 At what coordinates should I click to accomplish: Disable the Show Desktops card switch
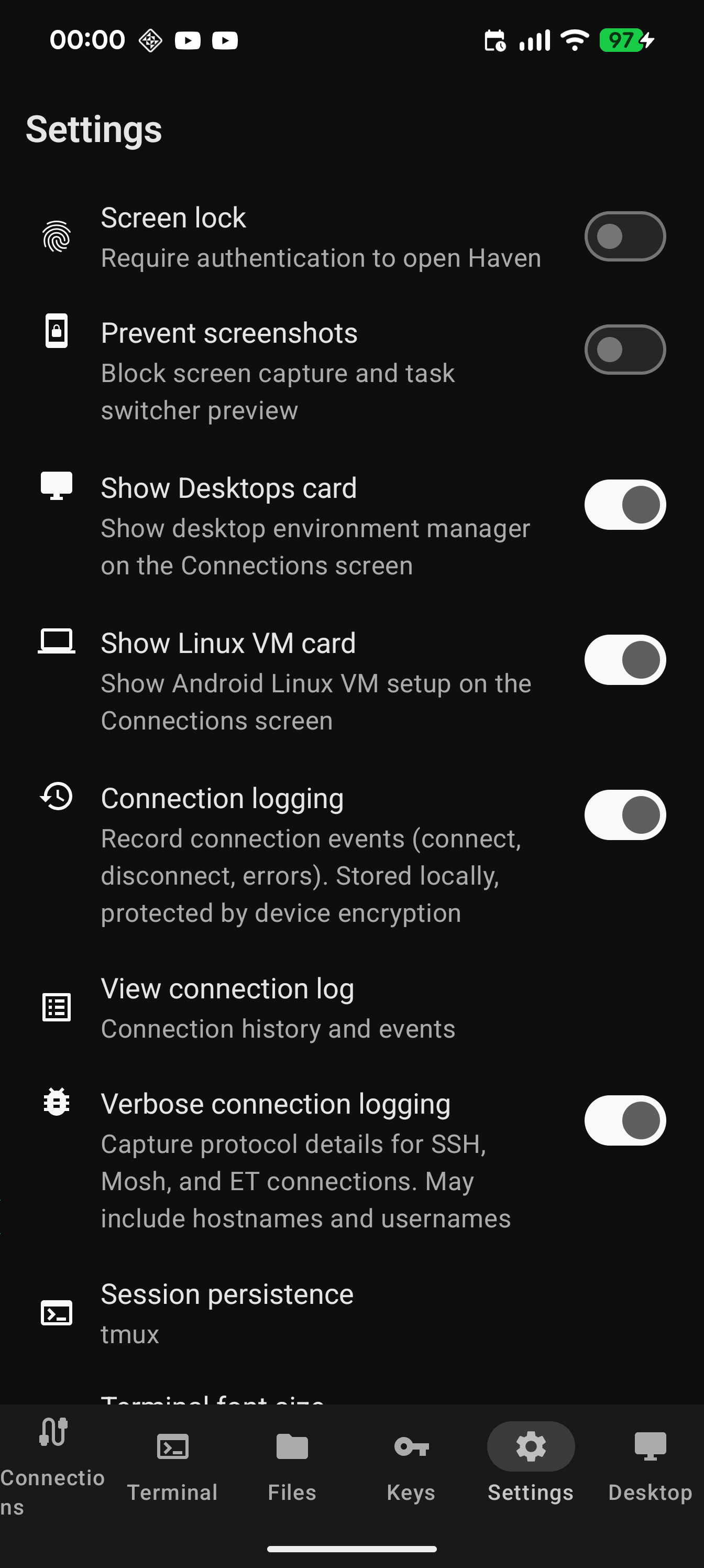625,505
